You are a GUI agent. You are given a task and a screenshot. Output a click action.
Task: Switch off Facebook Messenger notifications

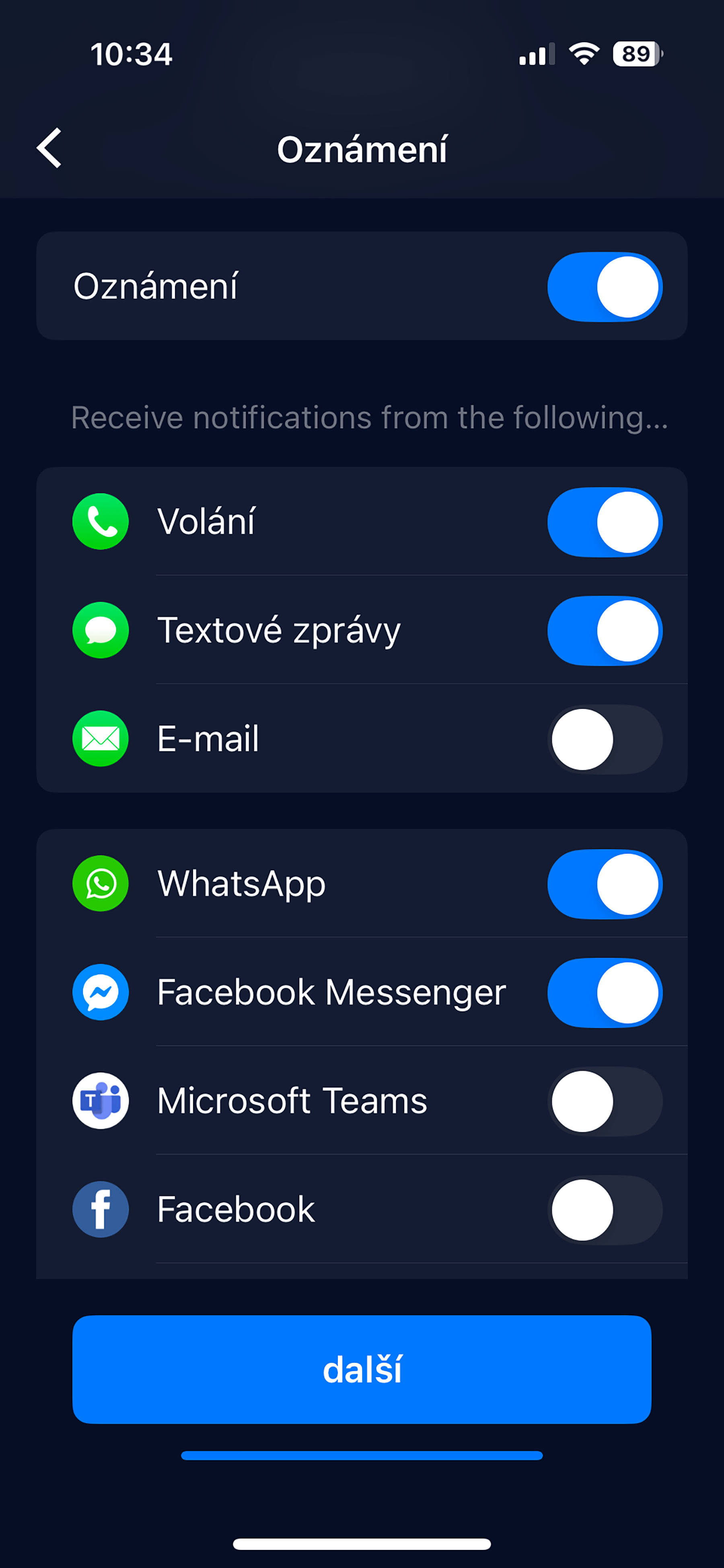coord(604,992)
